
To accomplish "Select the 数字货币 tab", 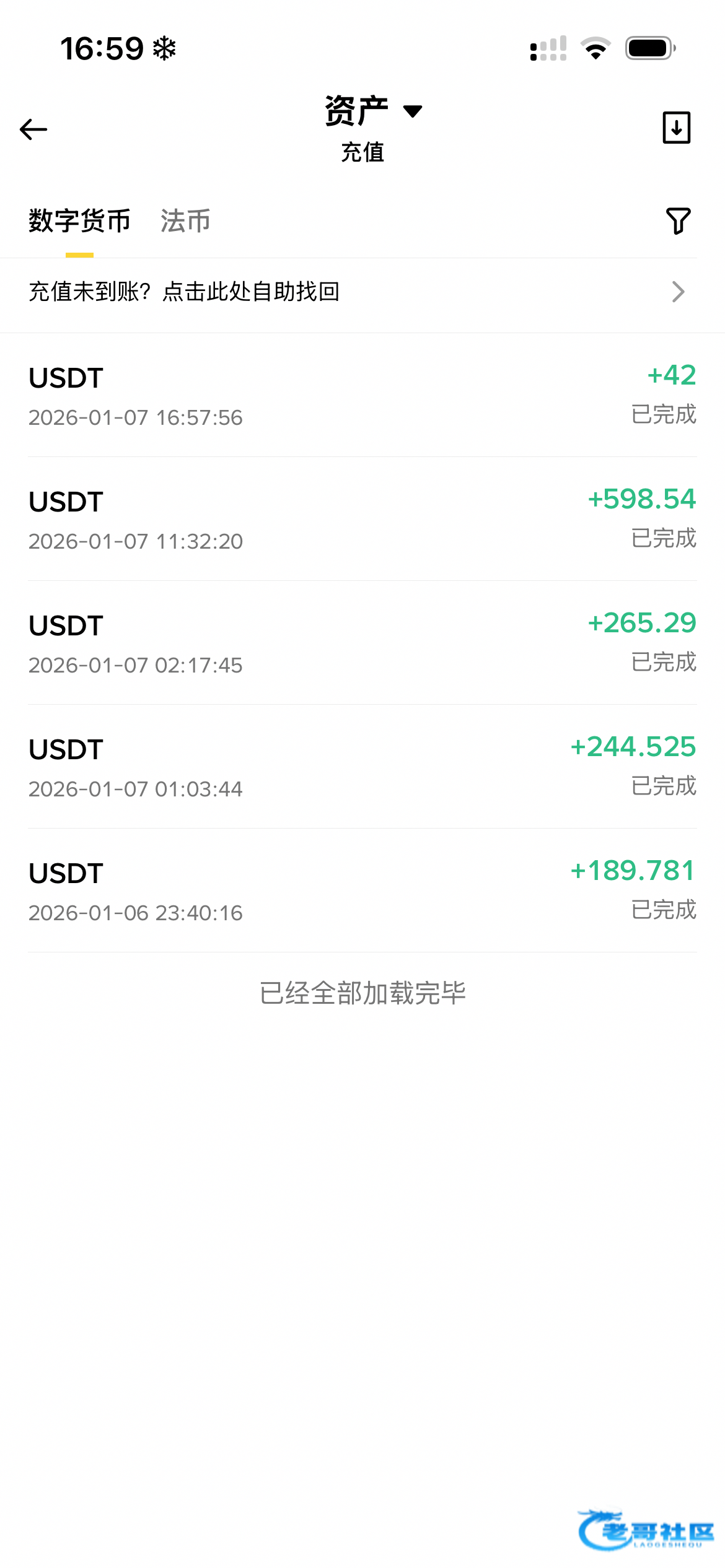I will (79, 221).
